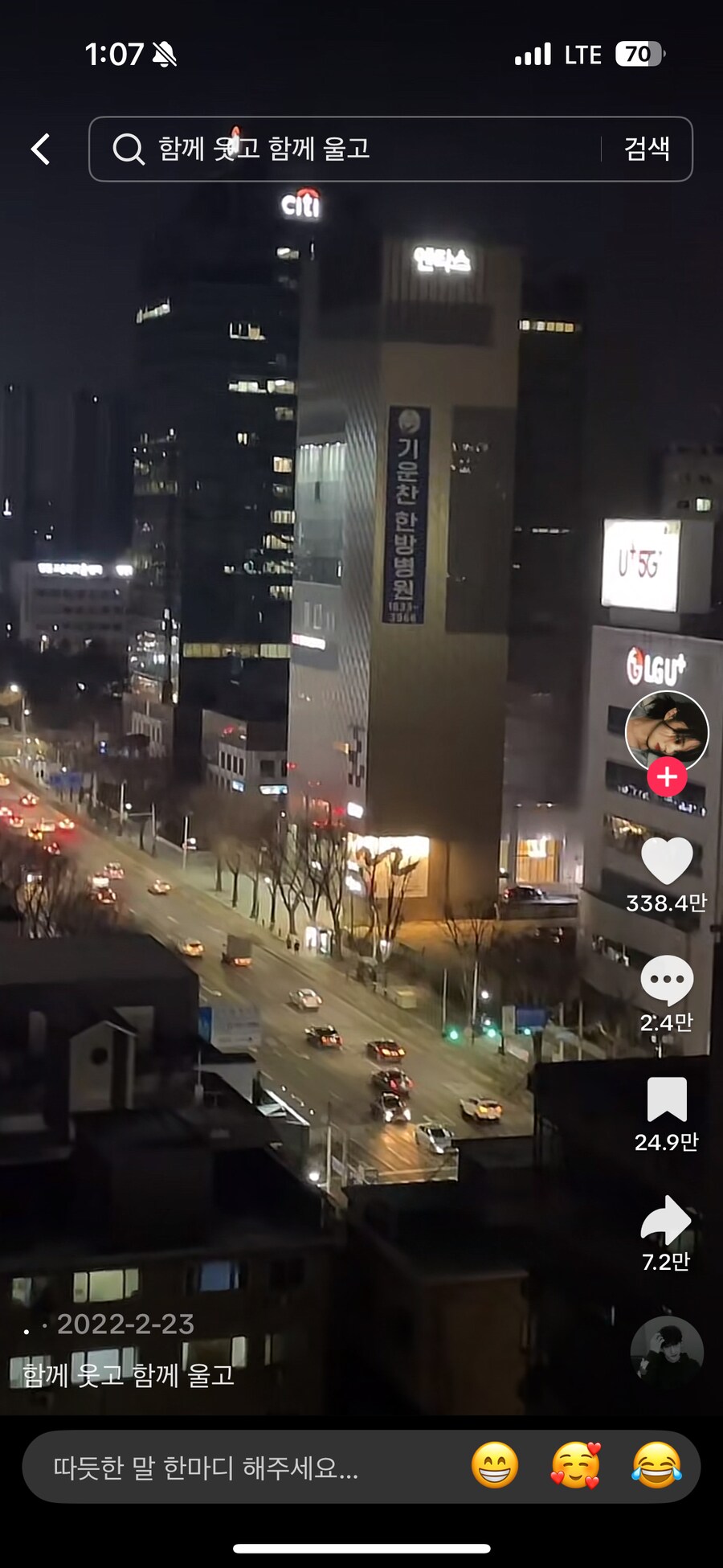This screenshot has width=723, height=1568.
Task: Insert the smiling face with hearts emoji
Action: point(575,1466)
